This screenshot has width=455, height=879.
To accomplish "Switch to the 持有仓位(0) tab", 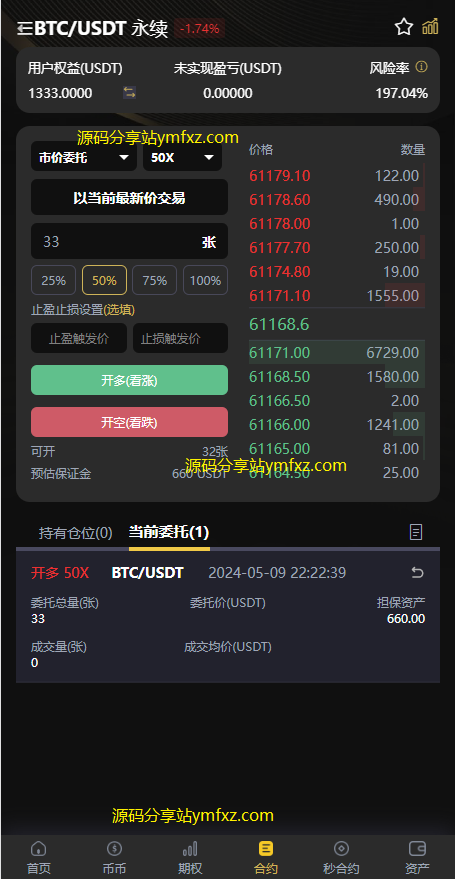I will (x=76, y=533).
